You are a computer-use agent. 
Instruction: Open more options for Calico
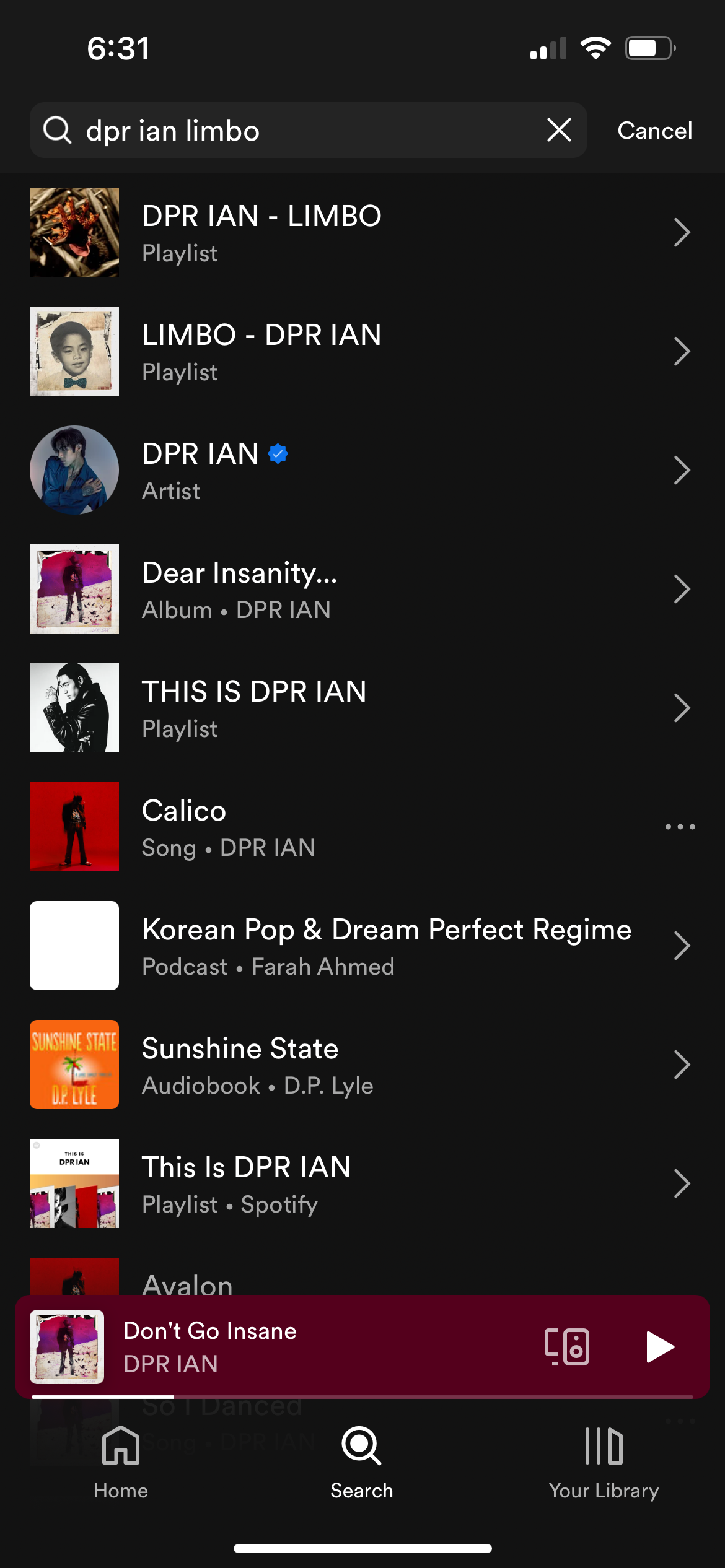coord(680,827)
